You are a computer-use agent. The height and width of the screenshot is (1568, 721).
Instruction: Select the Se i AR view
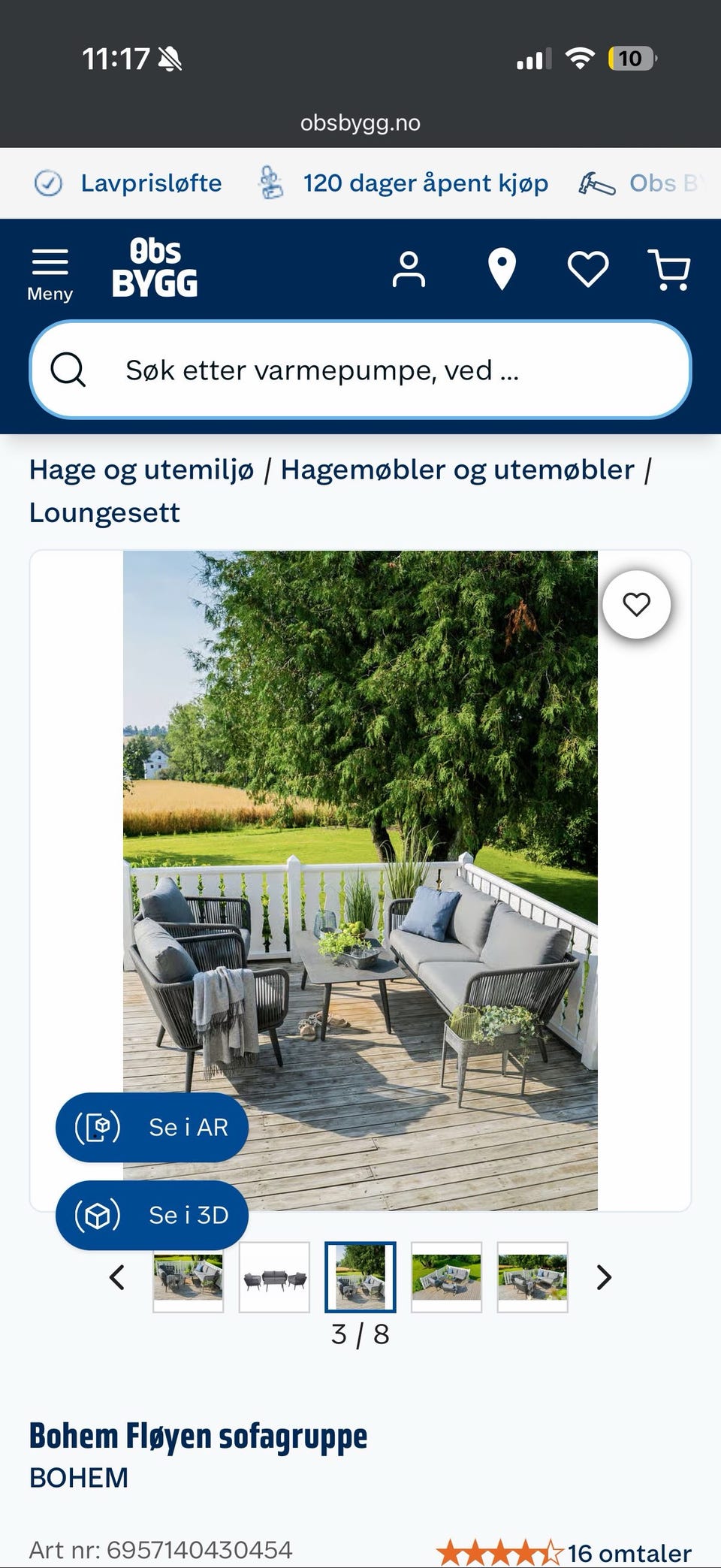tap(152, 1126)
